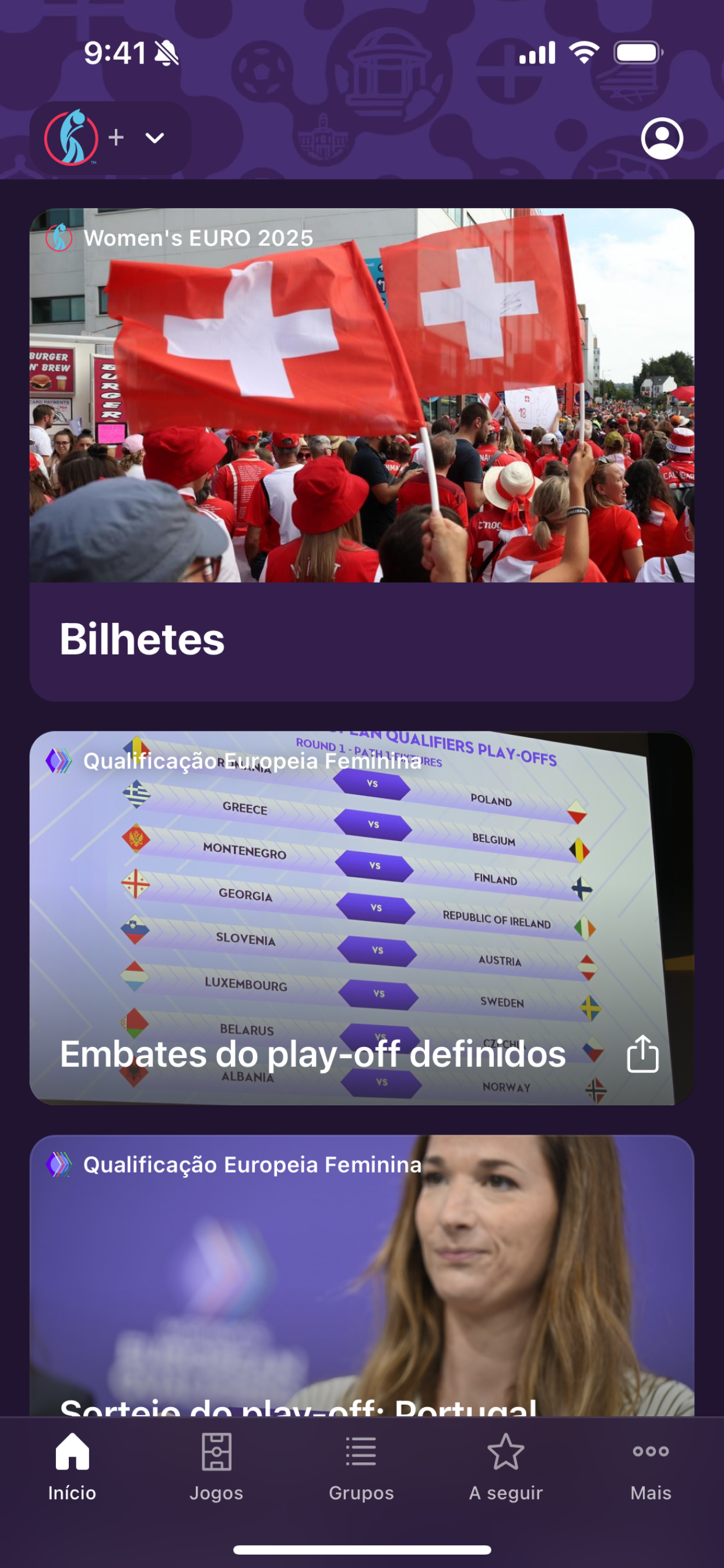Toggle notifications silence indicator in status bar

pyautogui.click(x=166, y=54)
